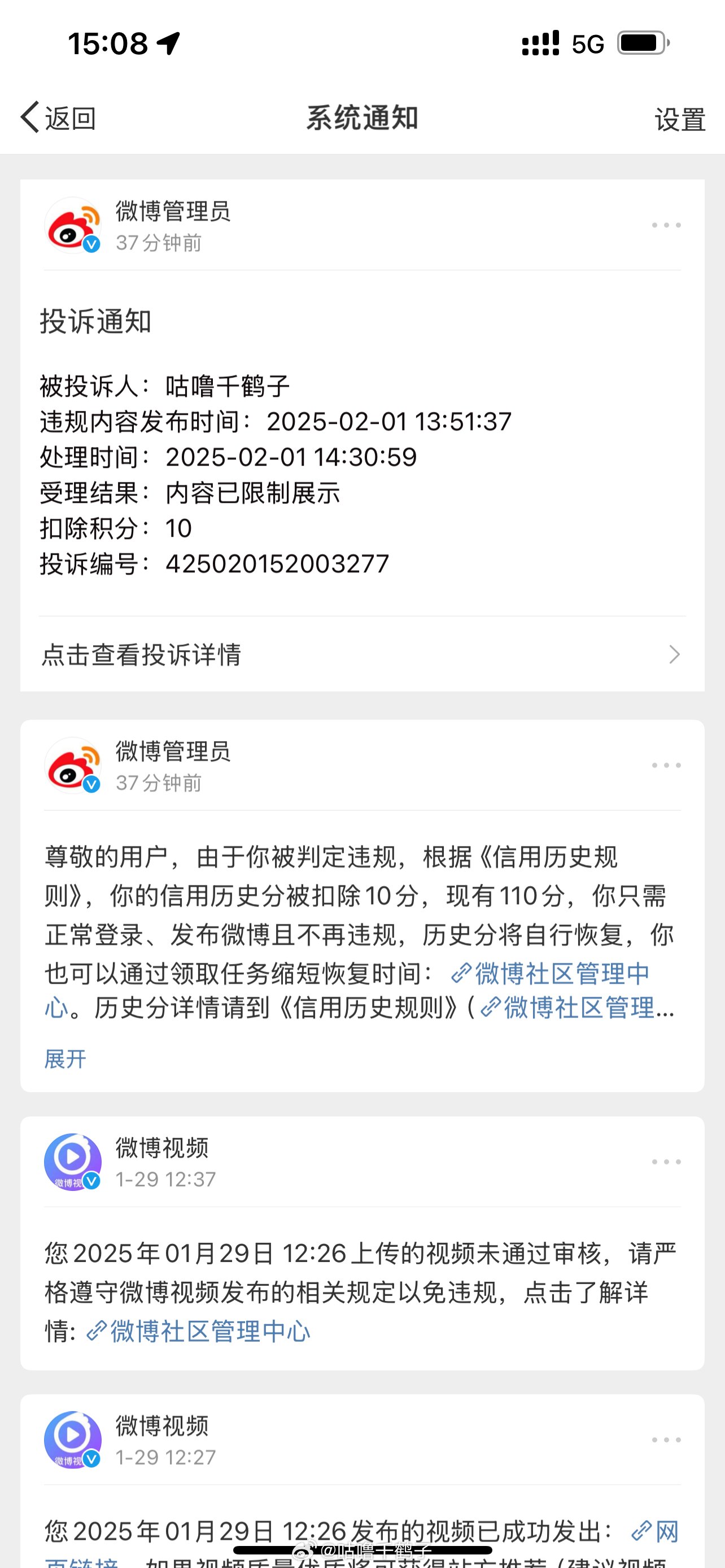Expand the message with 展开

[x=65, y=1059]
